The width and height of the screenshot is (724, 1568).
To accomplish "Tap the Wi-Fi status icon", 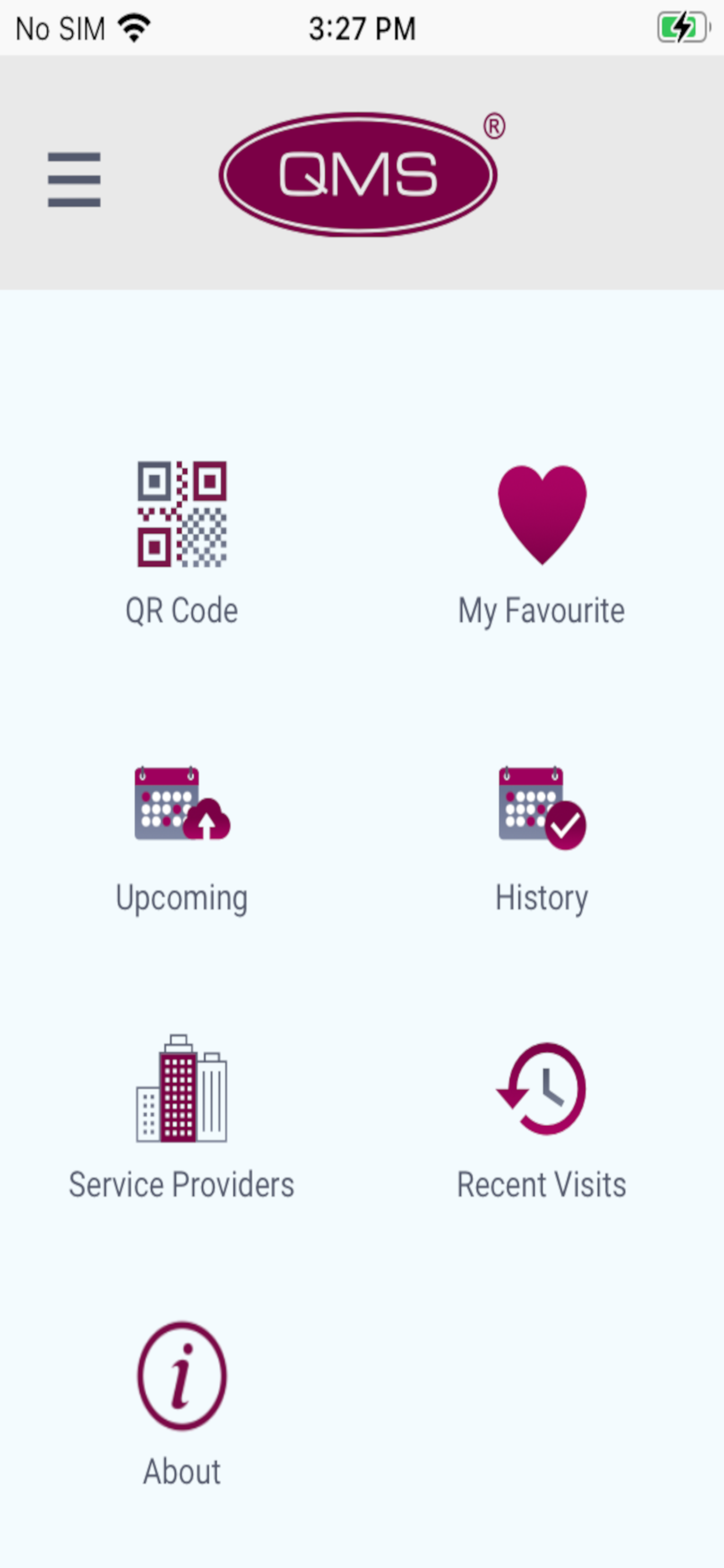I will (x=135, y=27).
